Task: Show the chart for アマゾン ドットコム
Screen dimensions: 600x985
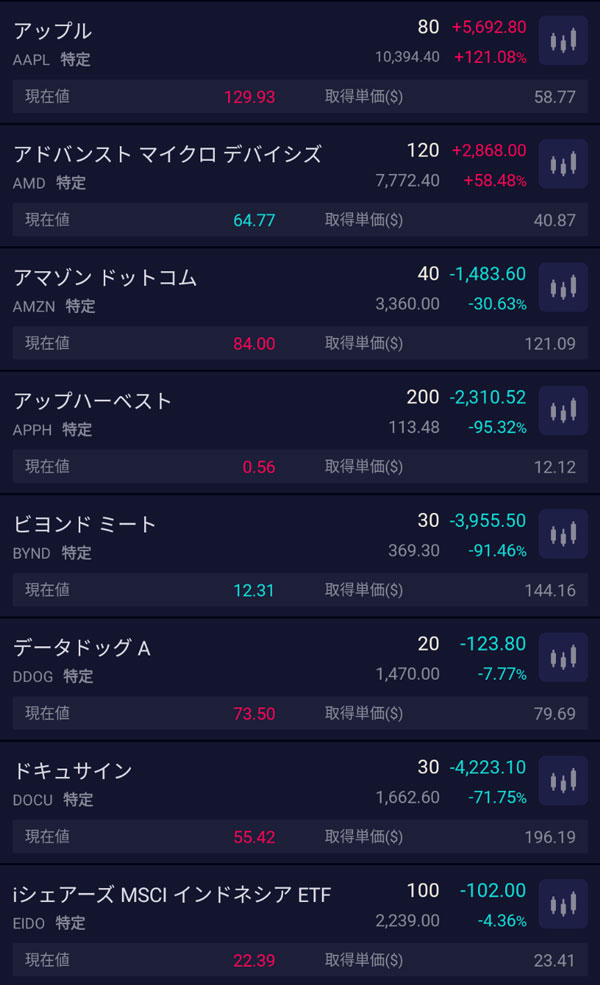Action: click(563, 288)
